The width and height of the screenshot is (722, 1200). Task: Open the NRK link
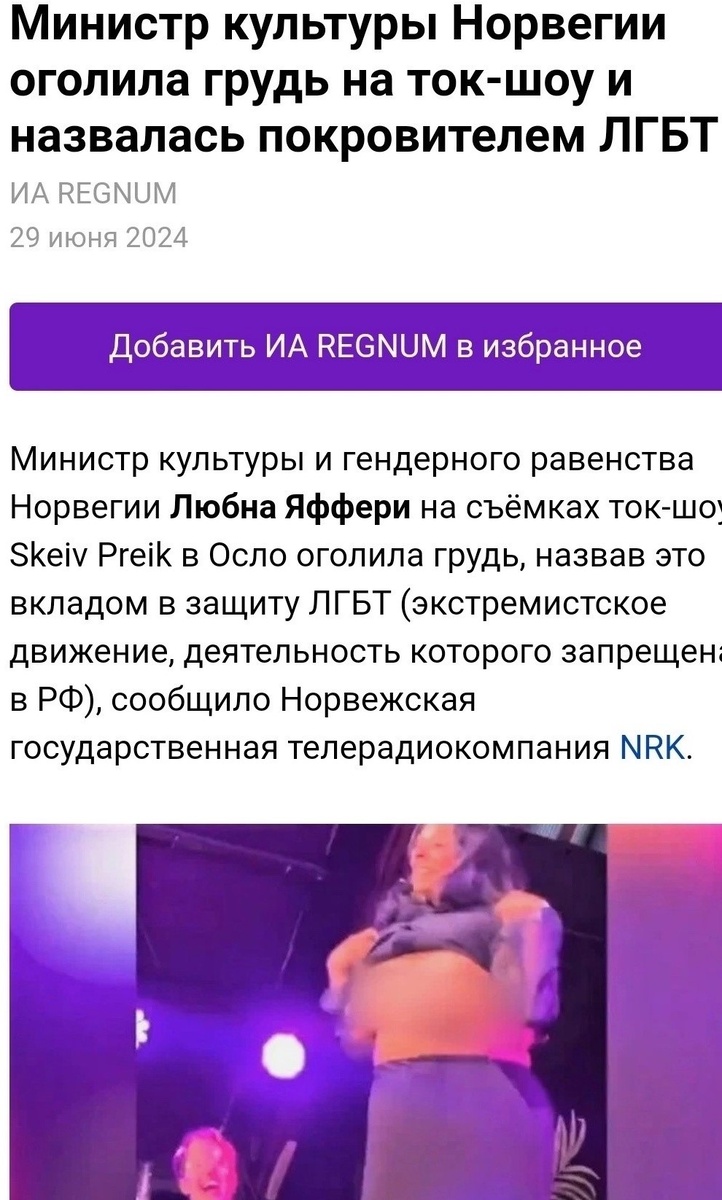click(652, 747)
